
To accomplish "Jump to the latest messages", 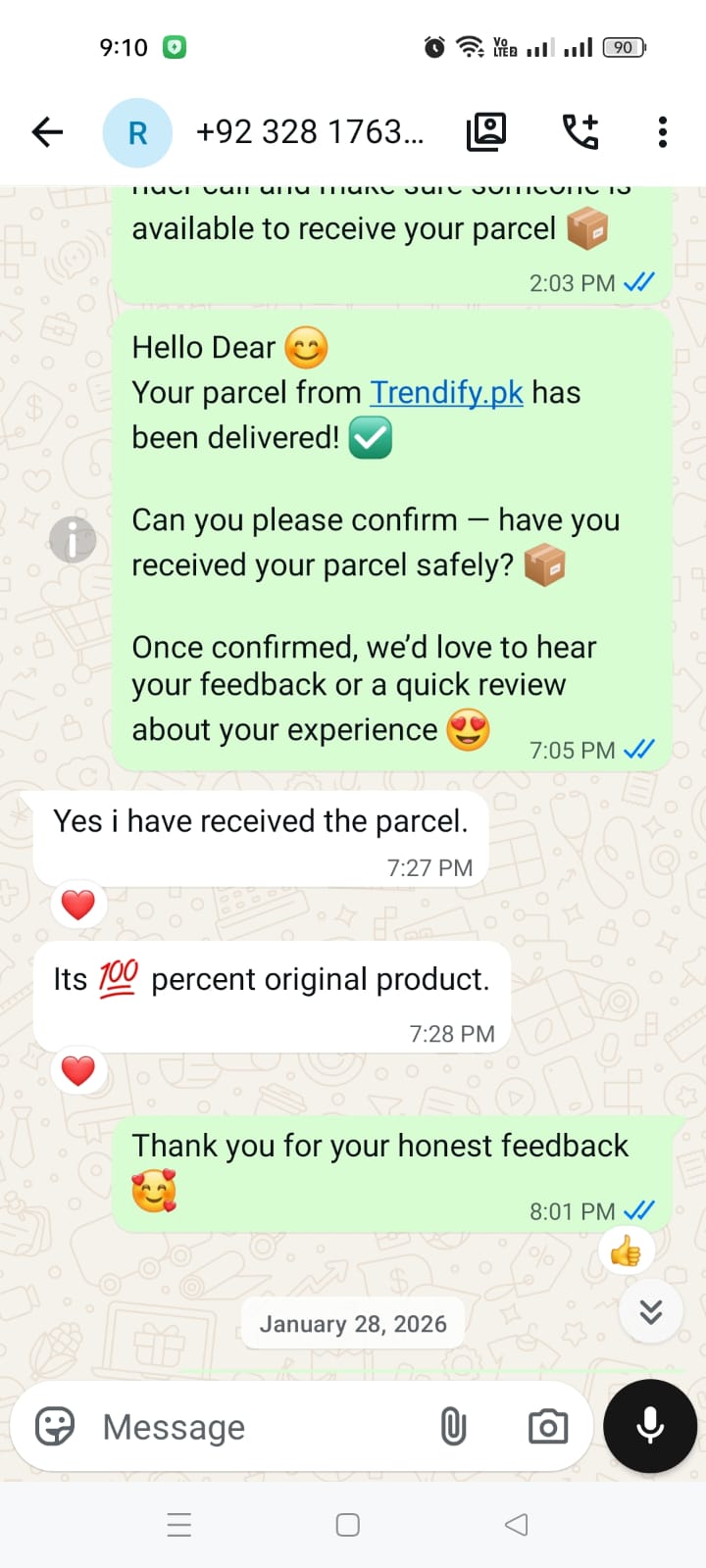I will pyautogui.click(x=651, y=1311).
